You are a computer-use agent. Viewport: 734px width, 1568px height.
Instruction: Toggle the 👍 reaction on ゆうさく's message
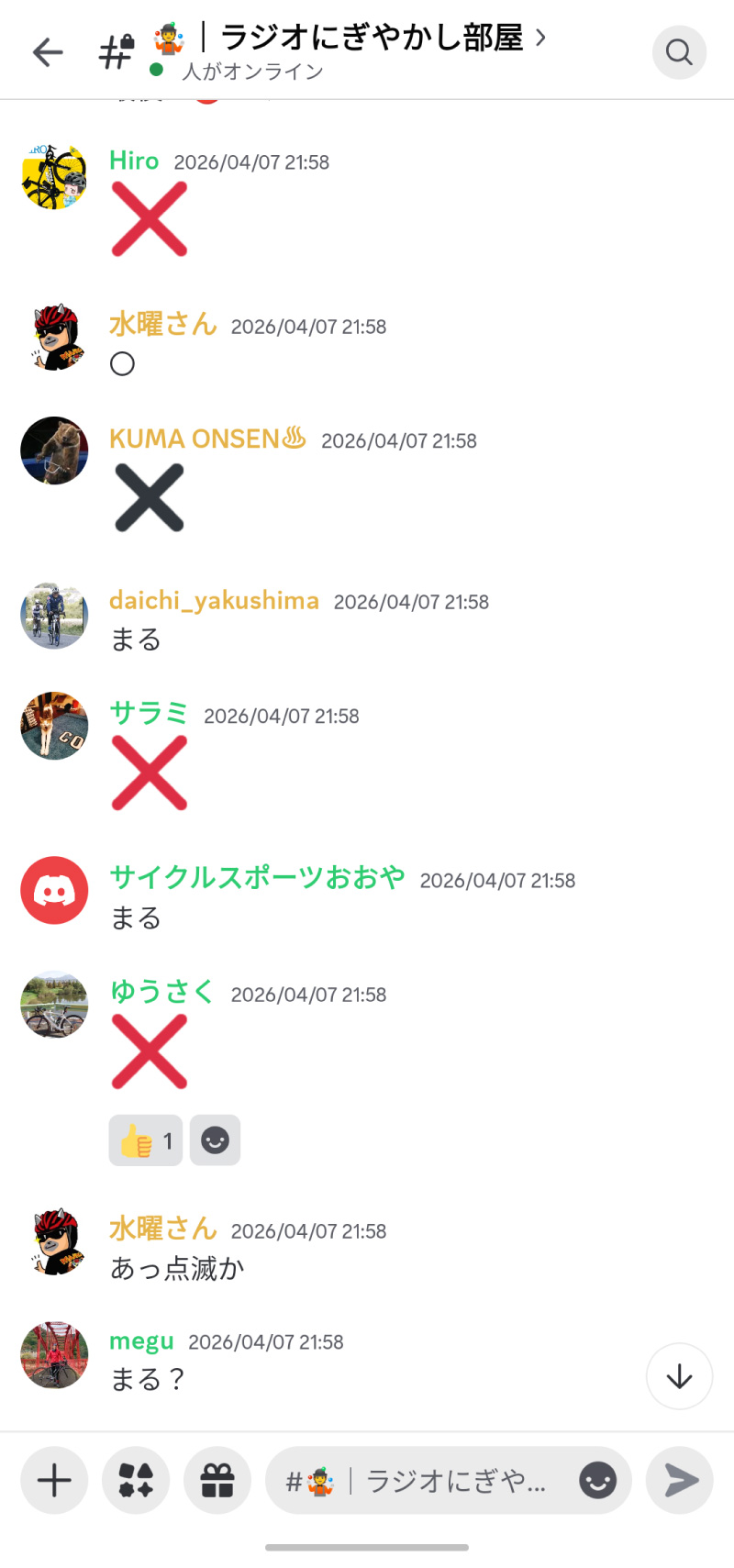click(x=145, y=1140)
